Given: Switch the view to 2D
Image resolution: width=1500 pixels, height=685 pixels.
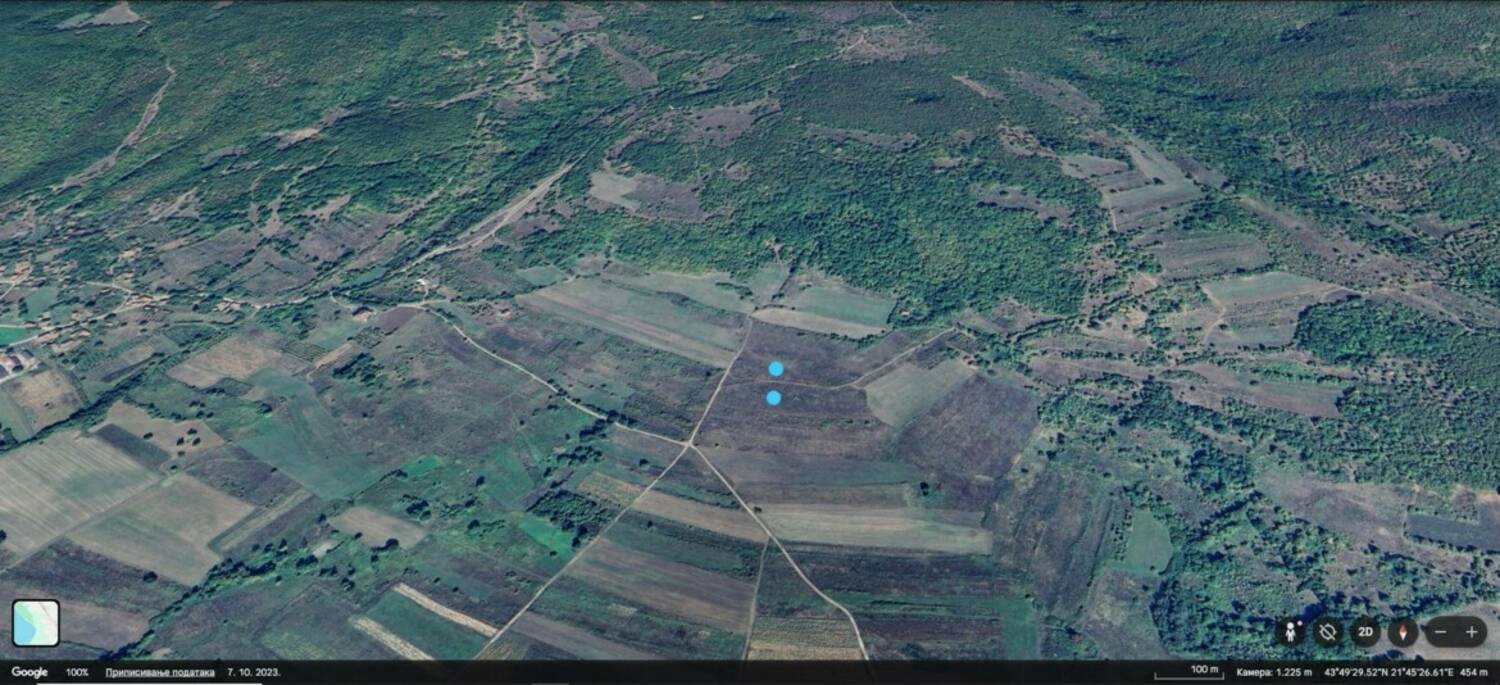Looking at the screenshot, I should 1365,632.
